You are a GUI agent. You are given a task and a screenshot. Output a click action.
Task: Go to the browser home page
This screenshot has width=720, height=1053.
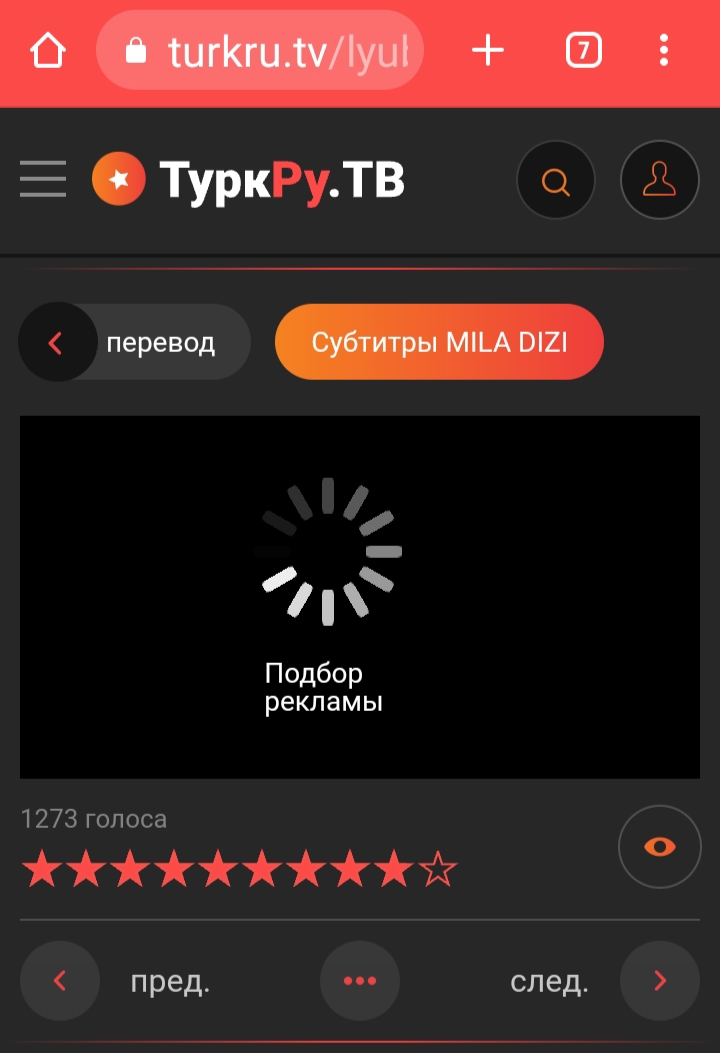[x=48, y=50]
